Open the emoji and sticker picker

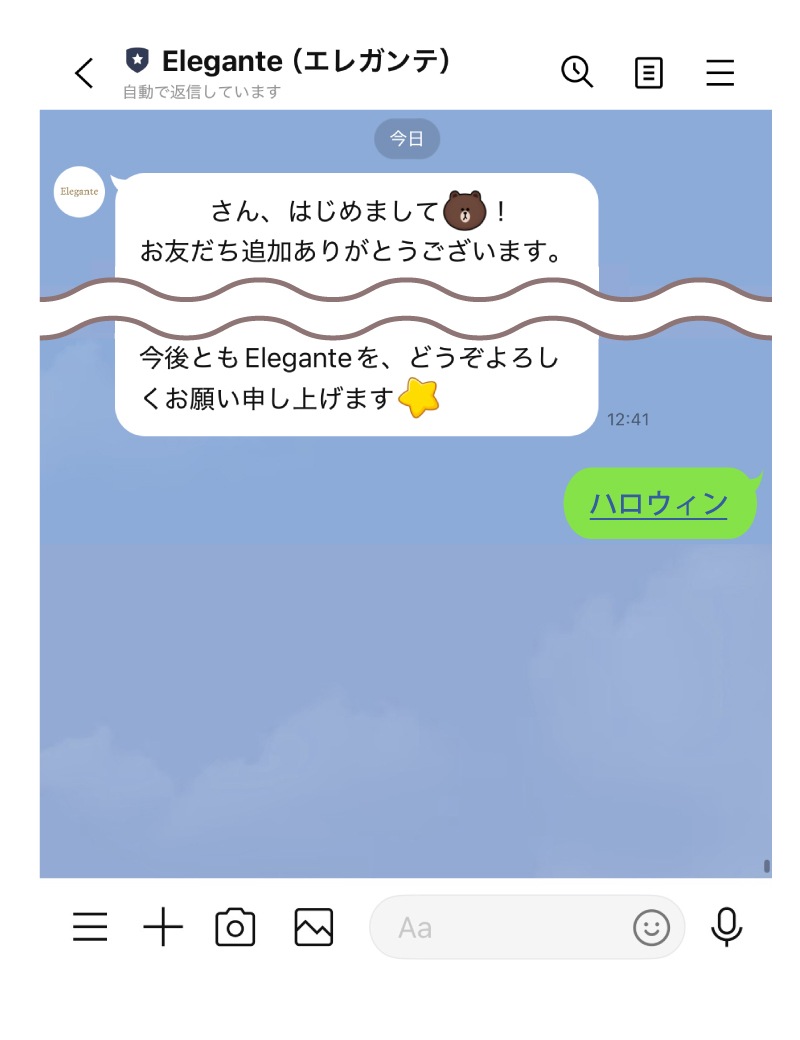[651, 928]
